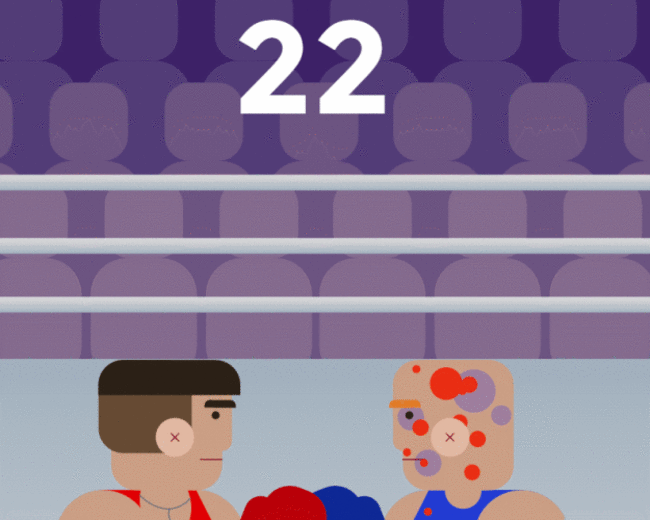The width and height of the screenshot is (650, 520).
Task: Hit the X target on the brown-haired boxer's cheek
Action: click(x=176, y=437)
